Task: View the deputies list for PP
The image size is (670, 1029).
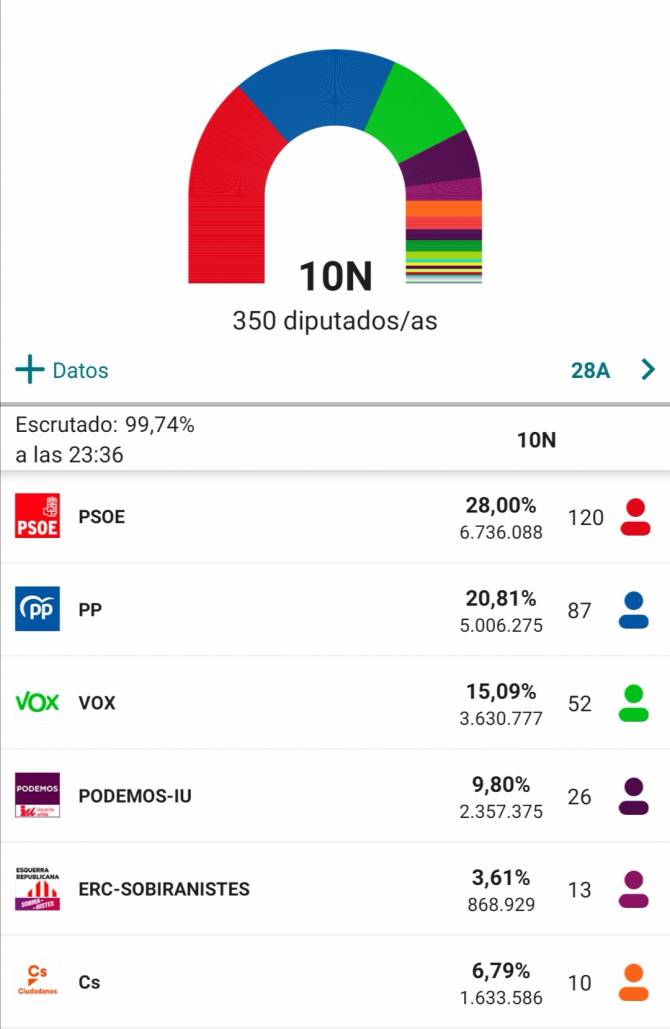Action: tap(633, 610)
